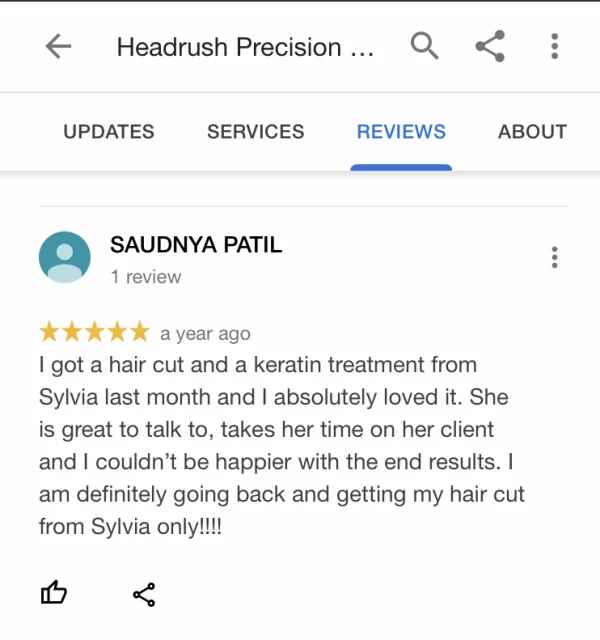The width and height of the screenshot is (600, 640).
Task: Go back using the top arrow
Action: pos(59,47)
